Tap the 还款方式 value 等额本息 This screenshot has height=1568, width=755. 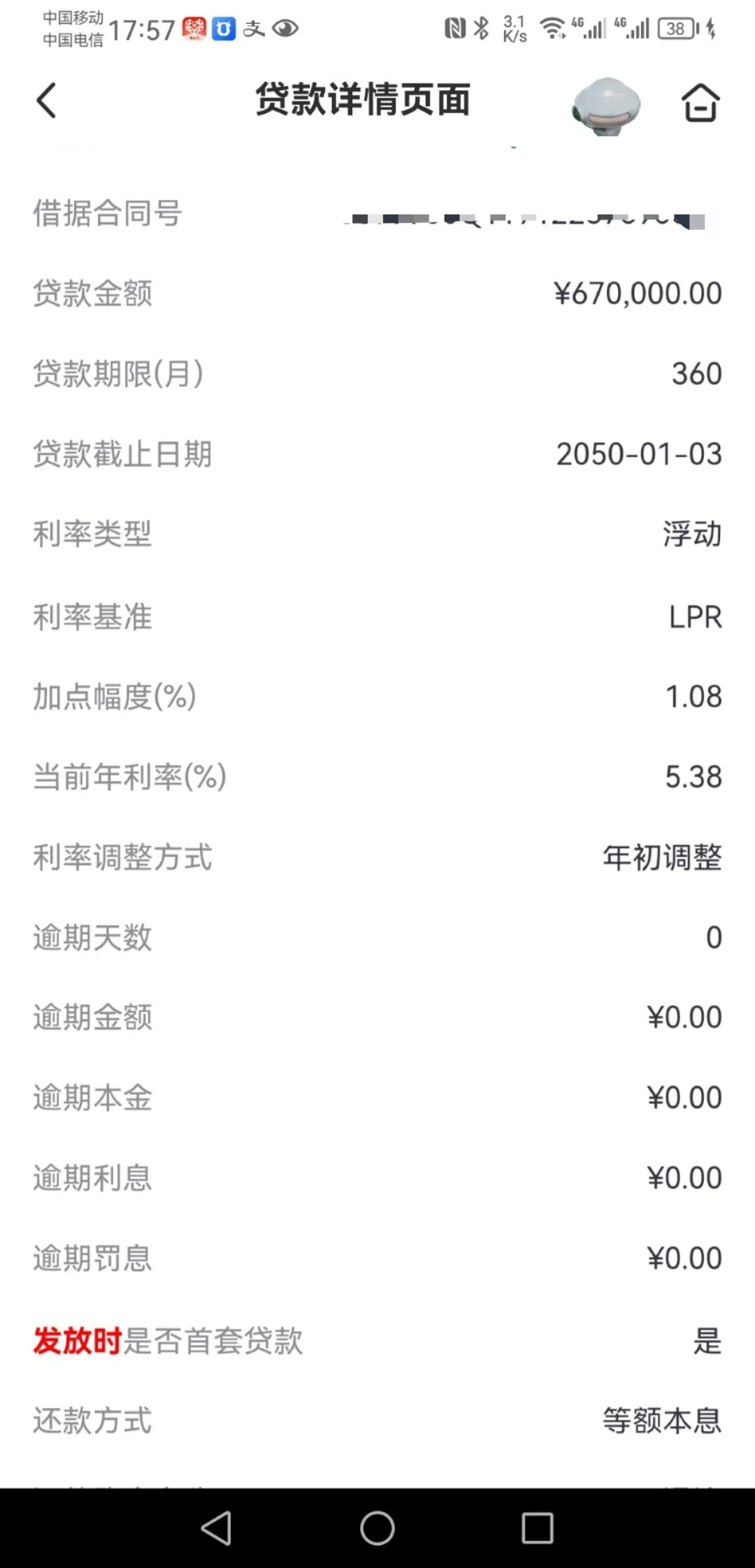(660, 1421)
